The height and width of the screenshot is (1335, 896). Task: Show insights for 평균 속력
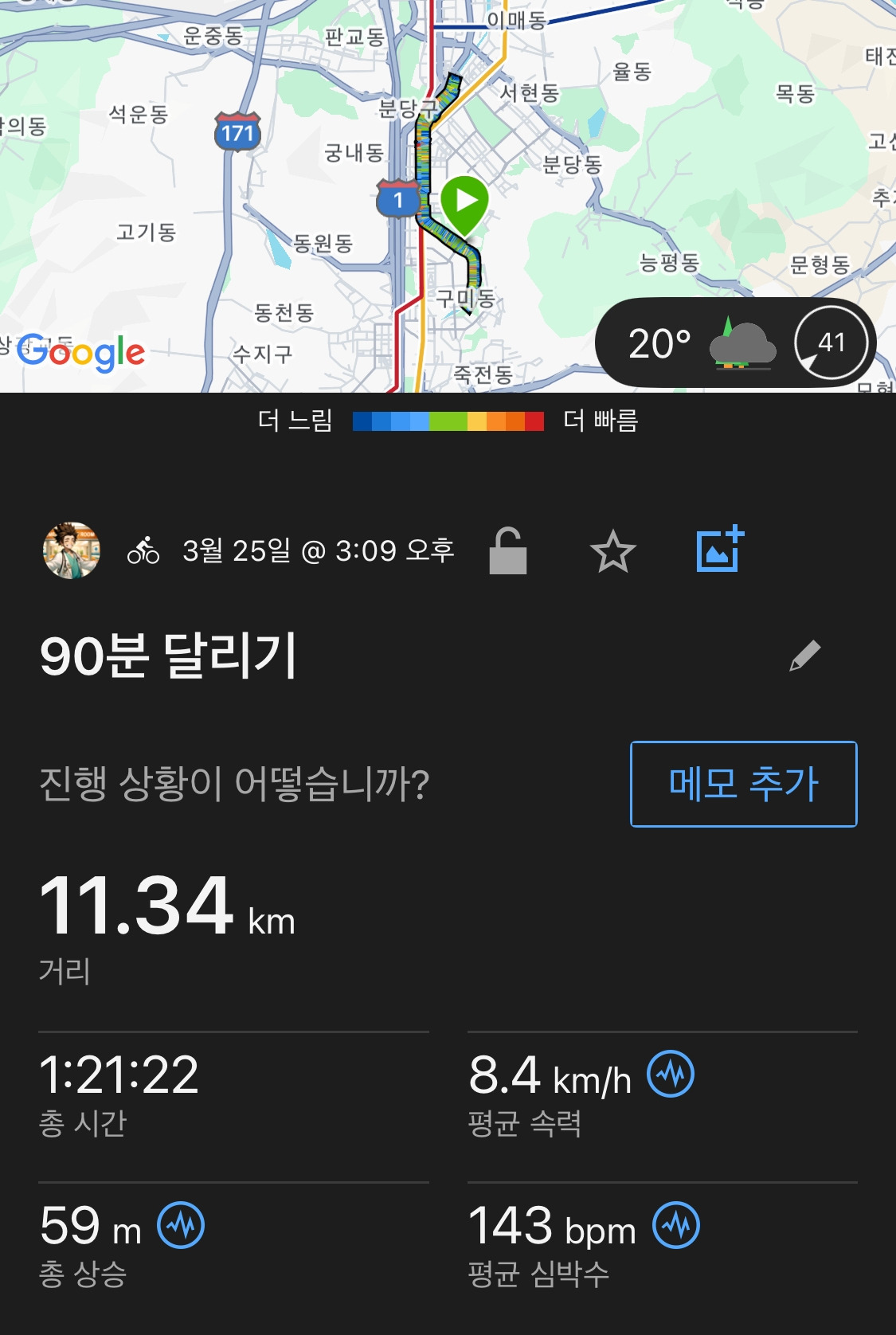[x=671, y=1075]
